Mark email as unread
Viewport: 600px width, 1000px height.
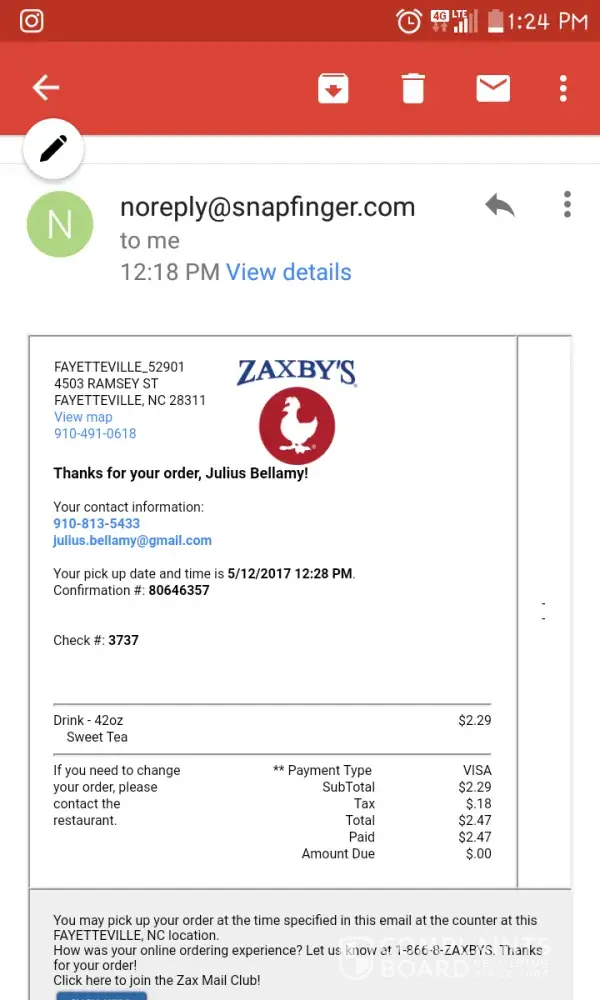(x=493, y=88)
